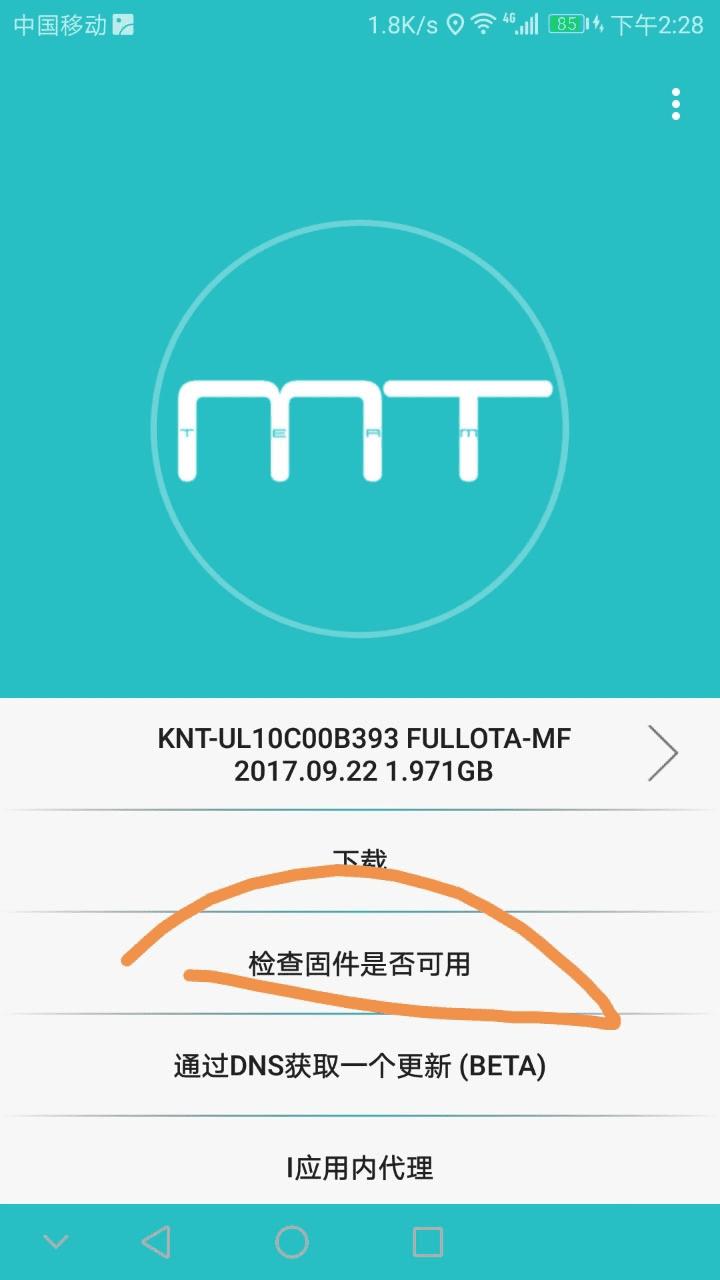Go back with the system back button

(x=156, y=1242)
